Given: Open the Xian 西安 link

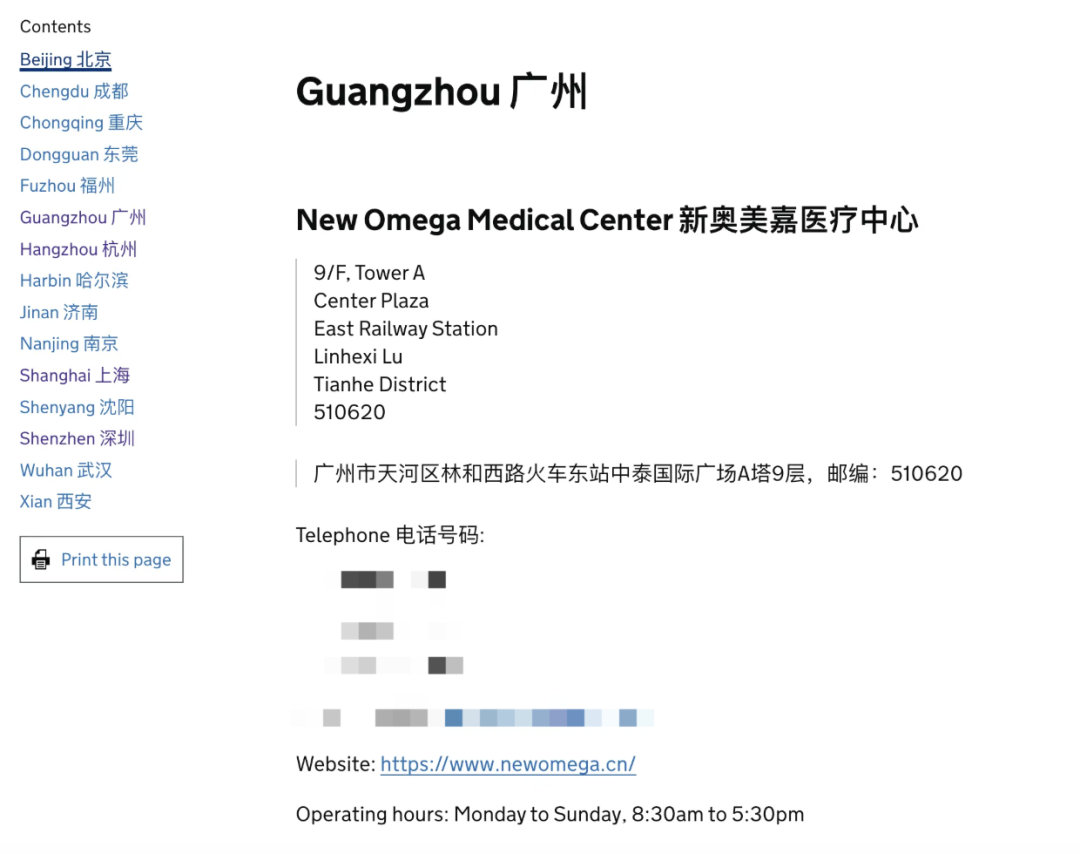Looking at the screenshot, I should tap(56, 501).
